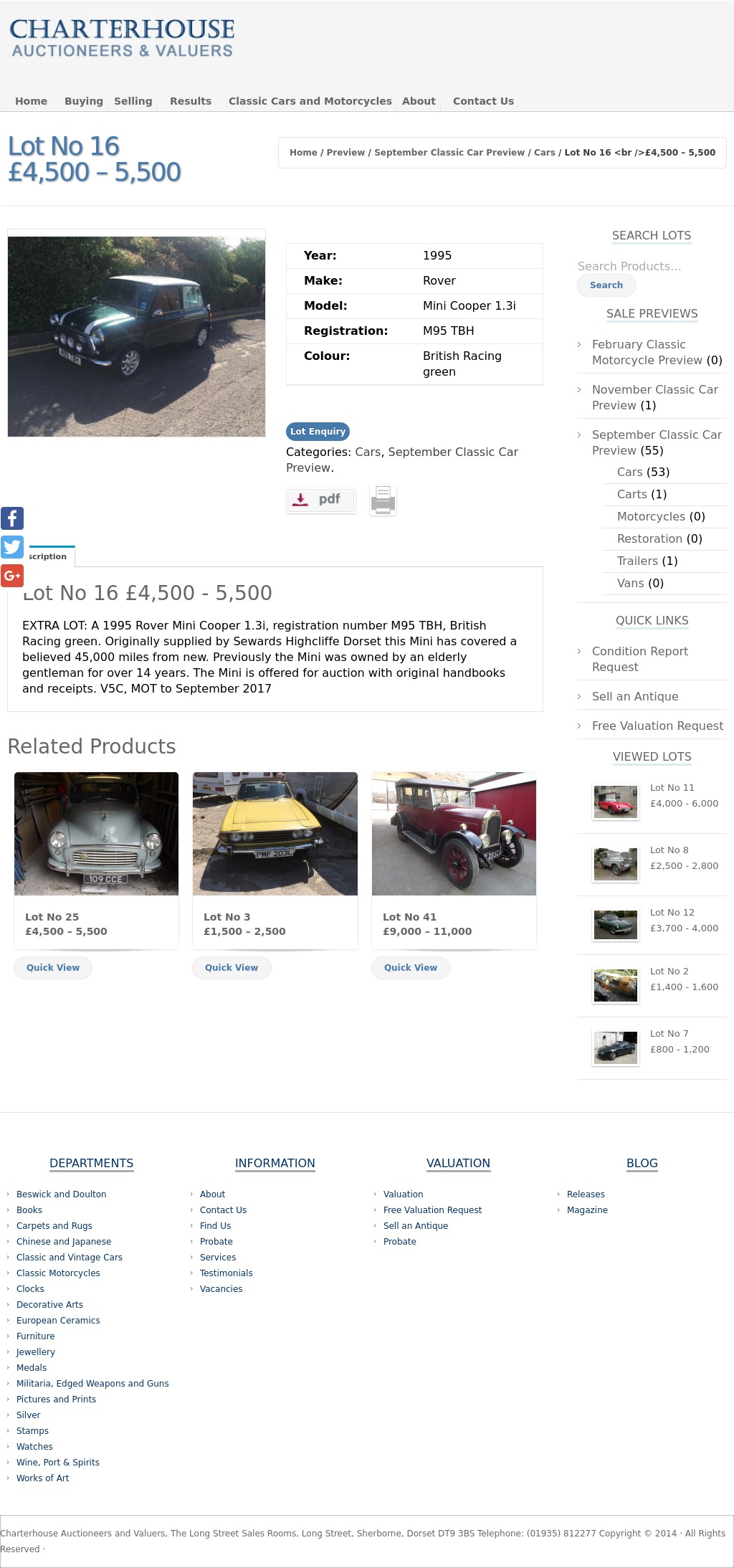Open Free Valuation Request in footer

point(432,1210)
